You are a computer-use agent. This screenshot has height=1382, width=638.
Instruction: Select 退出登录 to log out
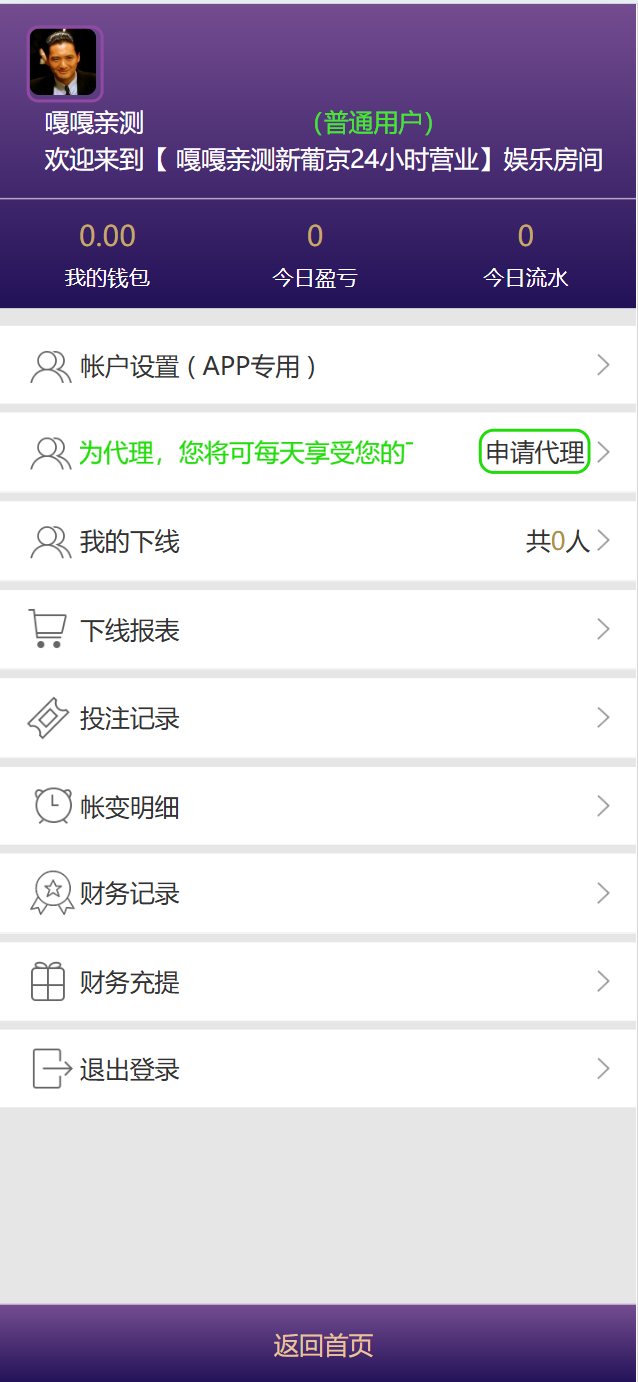(318, 1069)
